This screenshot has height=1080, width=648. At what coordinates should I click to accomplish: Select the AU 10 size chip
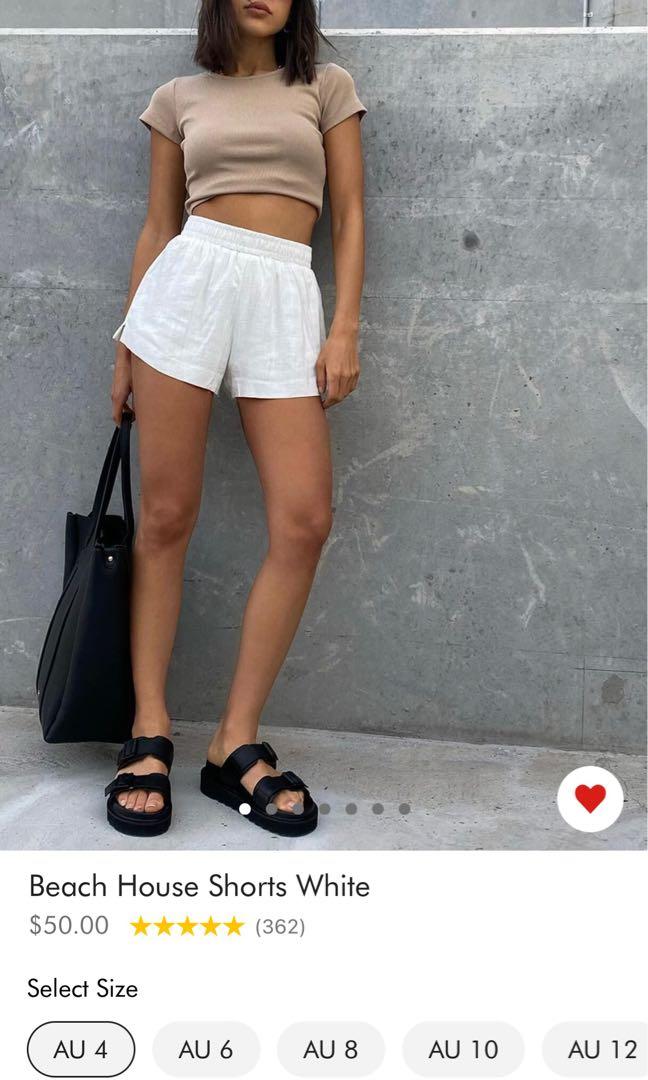click(463, 1049)
